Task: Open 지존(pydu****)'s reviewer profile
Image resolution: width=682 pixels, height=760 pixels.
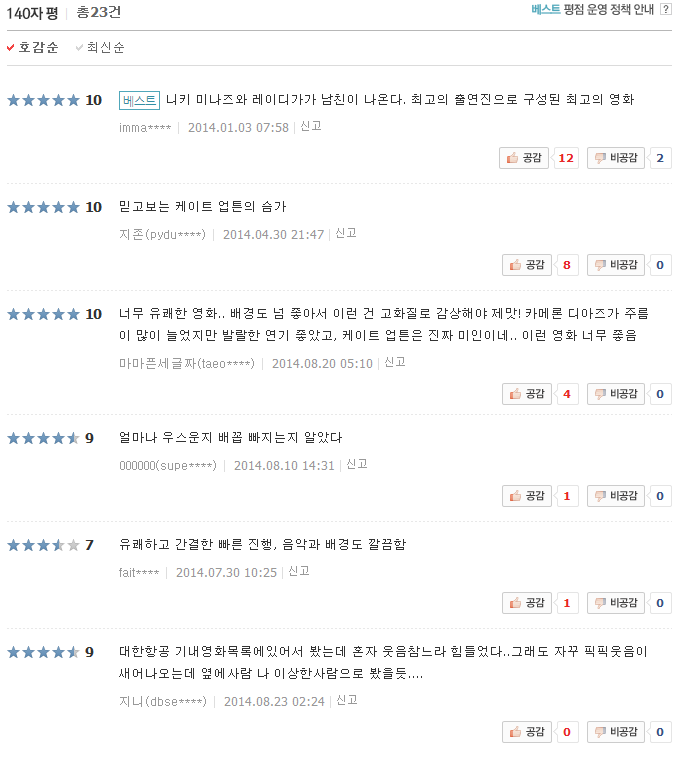Action: [162, 234]
